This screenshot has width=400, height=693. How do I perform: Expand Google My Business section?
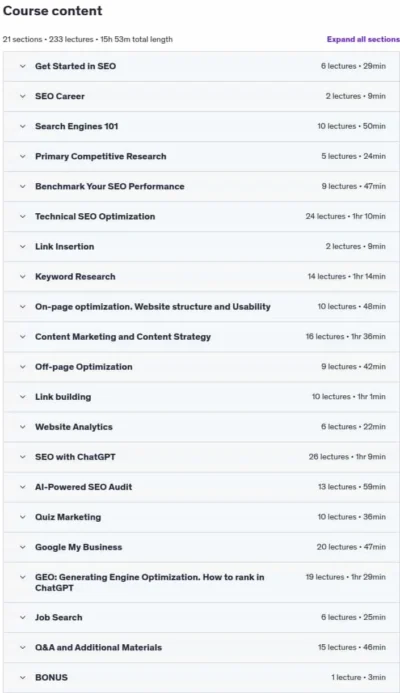coord(201,547)
